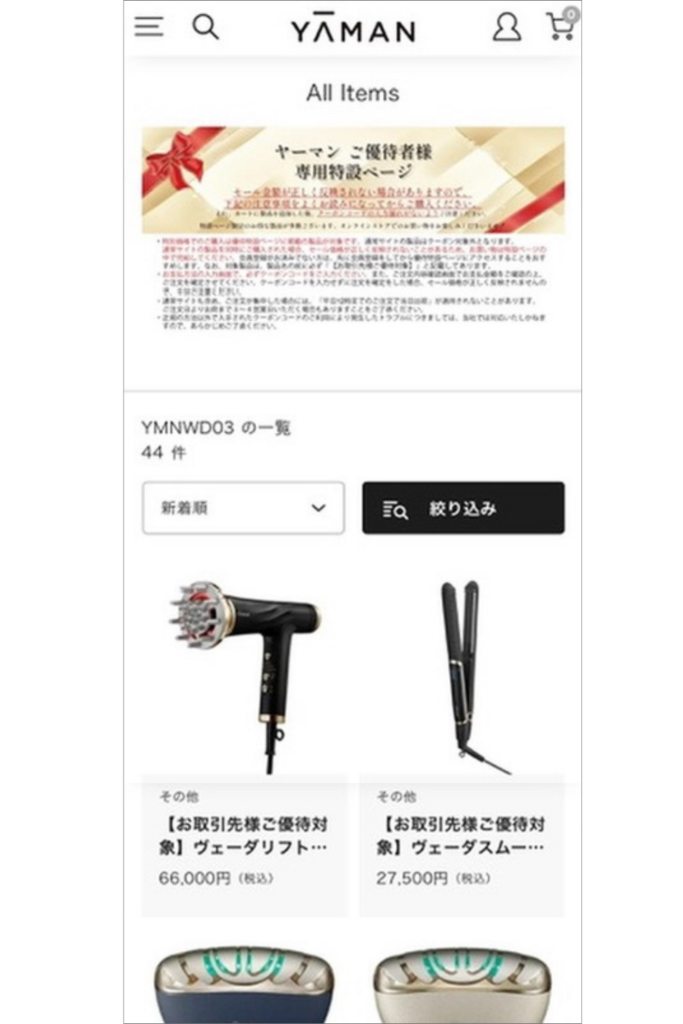This screenshot has width=683, height=1024.
Task: Open the shopping cart
Action: point(561,26)
